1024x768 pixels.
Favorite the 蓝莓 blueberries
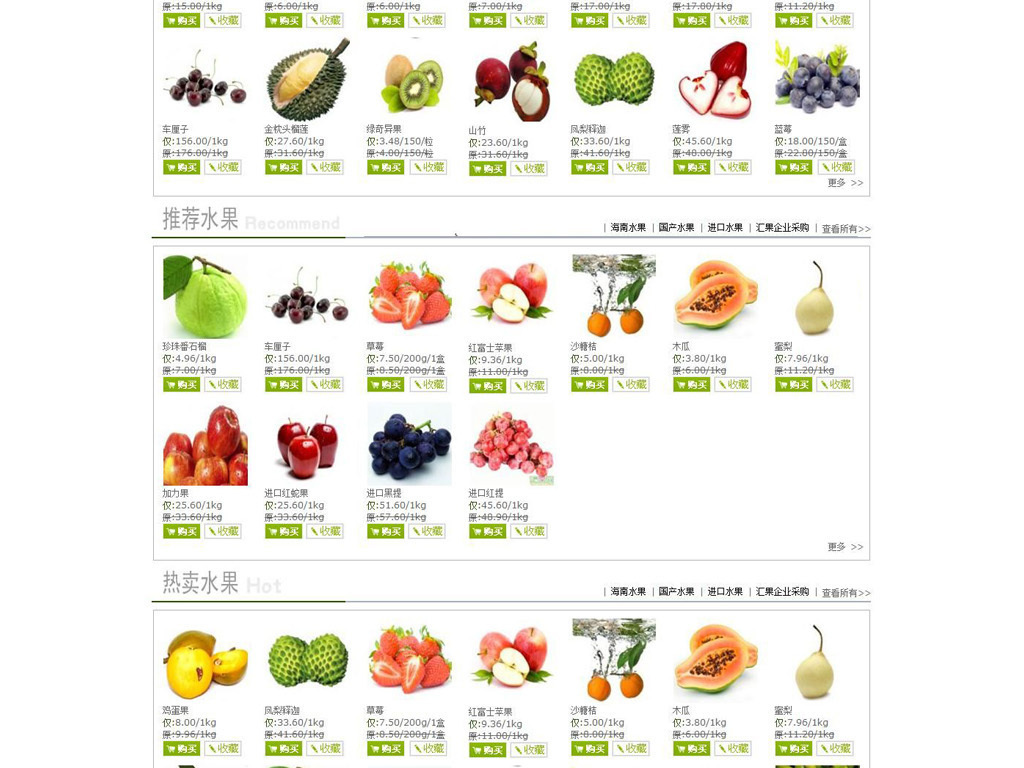[x=835, y=167]
